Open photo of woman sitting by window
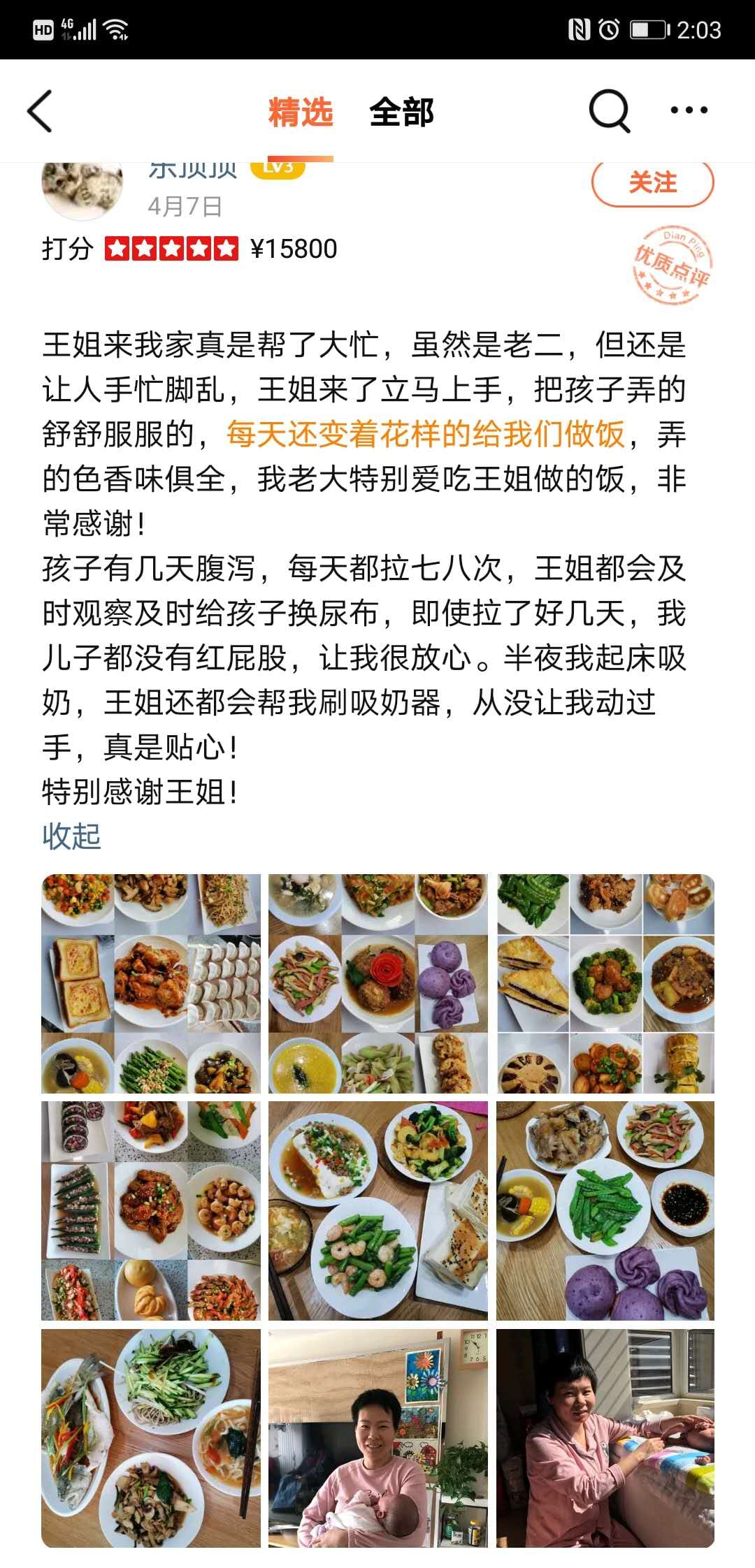The height and width of the screenshot is (1568, 755). tap(605, 1438)
